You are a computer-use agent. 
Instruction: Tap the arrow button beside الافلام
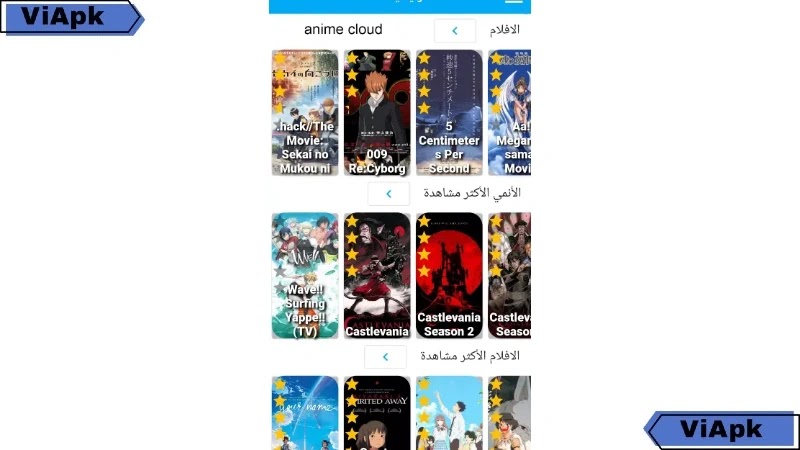(x=455, y=31)
